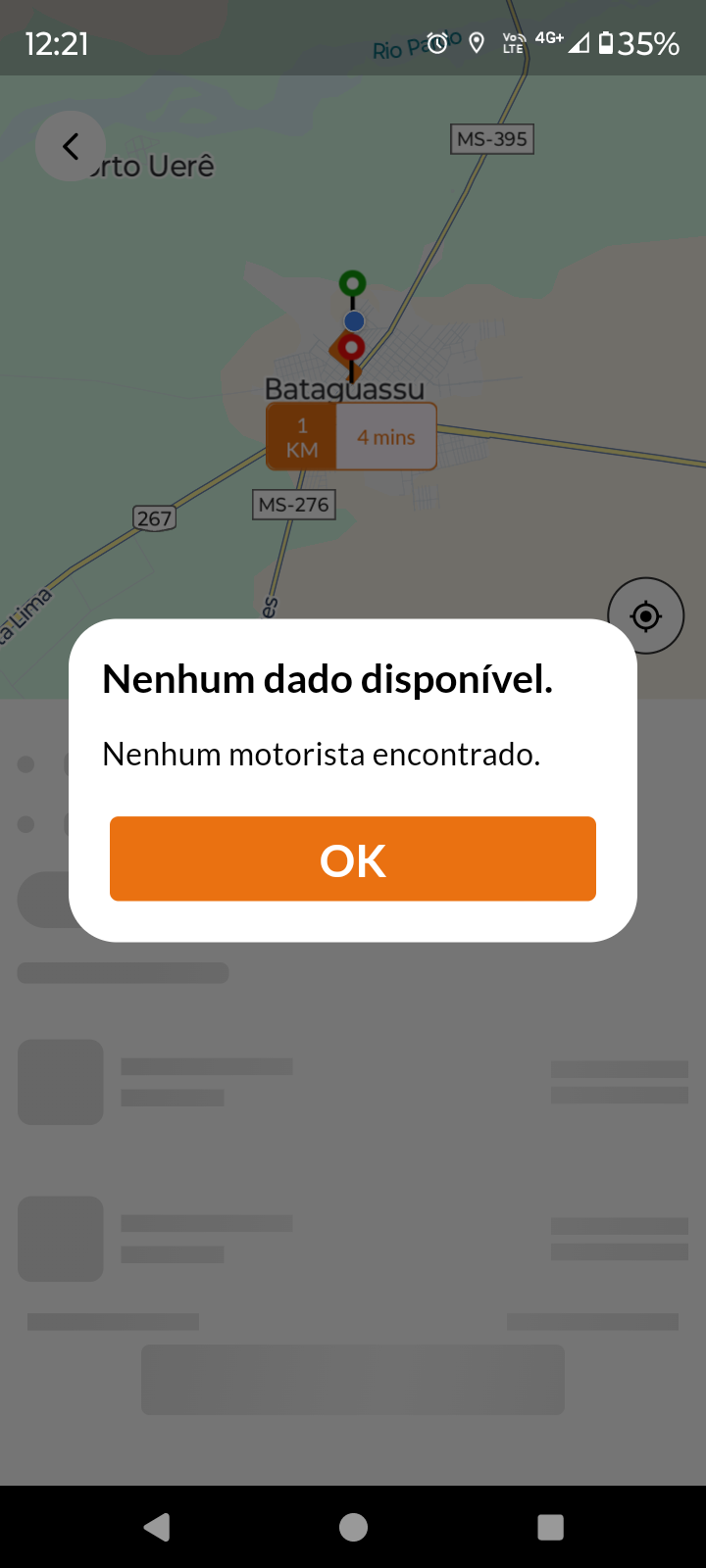
Task: Open recent apps from the navigation bar
Action: pyautogui.click(x=550, y=1527)
